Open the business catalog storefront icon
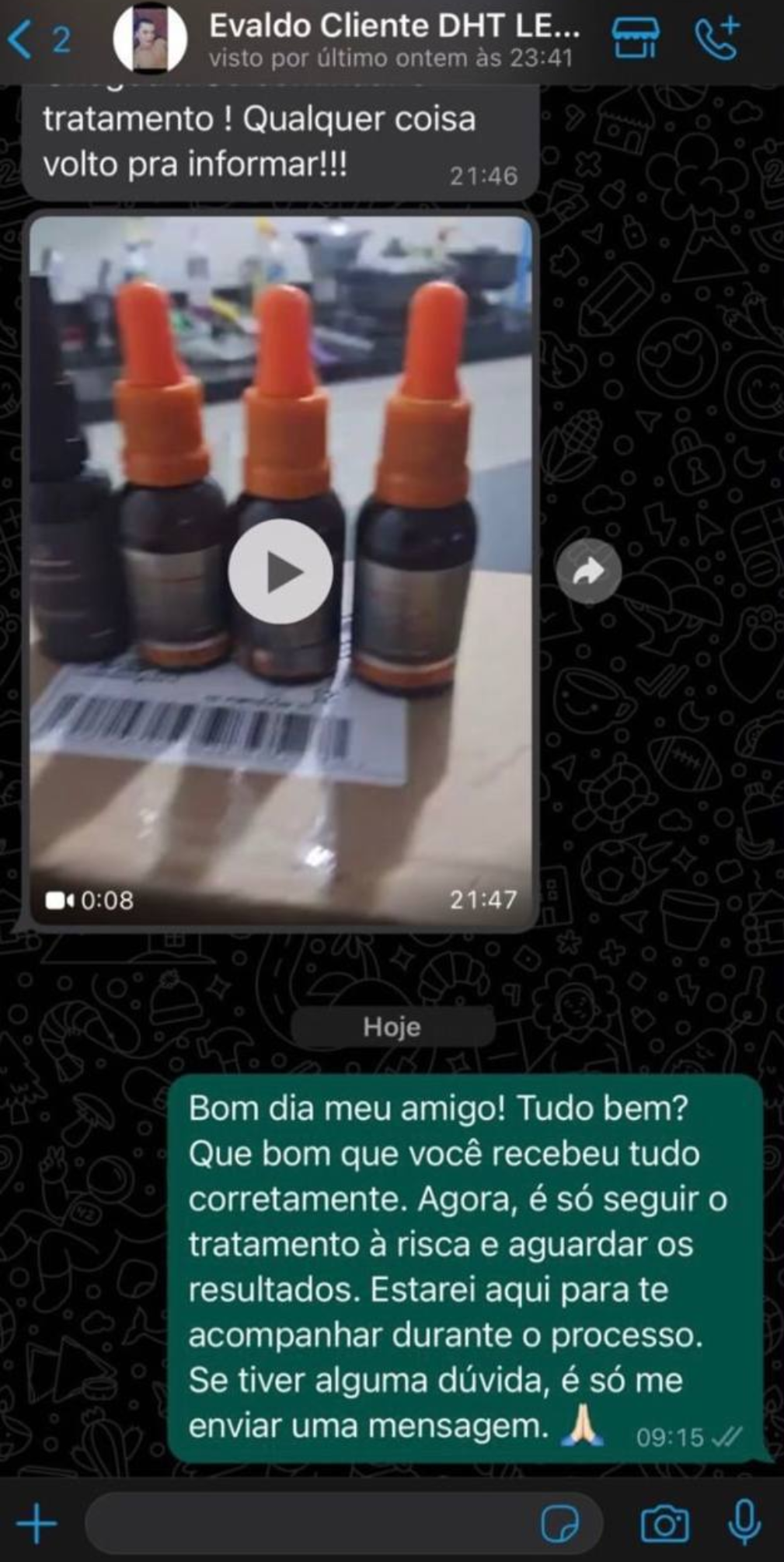Viewport: 784px width, 1562px height. click(636, 38)
